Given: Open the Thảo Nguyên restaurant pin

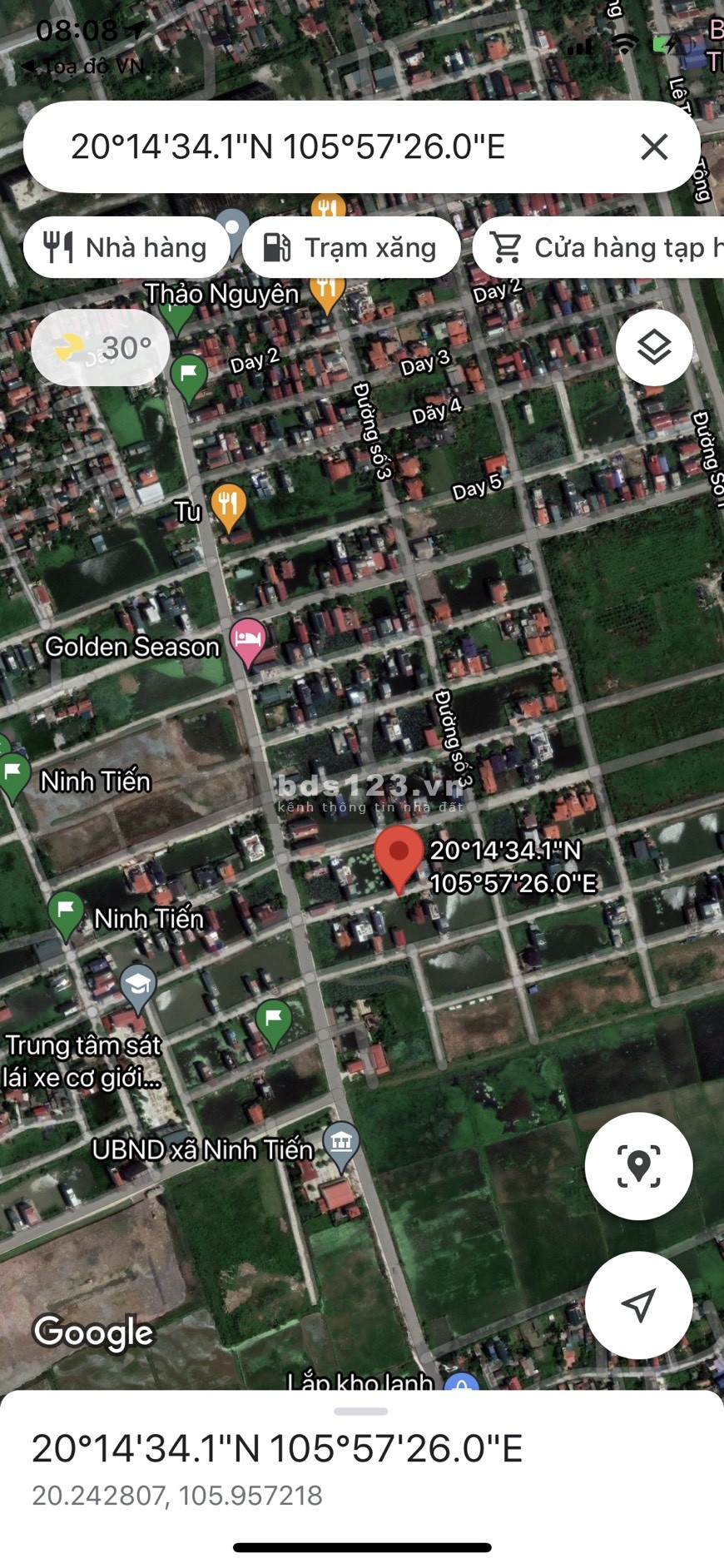Looking at the screenshot, I should click(x=327, y=291).
